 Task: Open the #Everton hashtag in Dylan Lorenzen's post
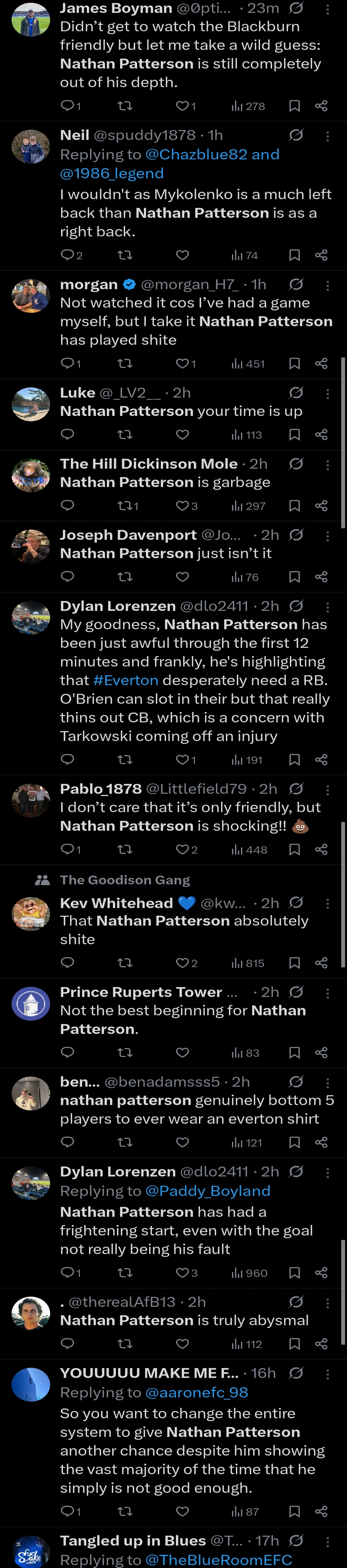point(125,680)
